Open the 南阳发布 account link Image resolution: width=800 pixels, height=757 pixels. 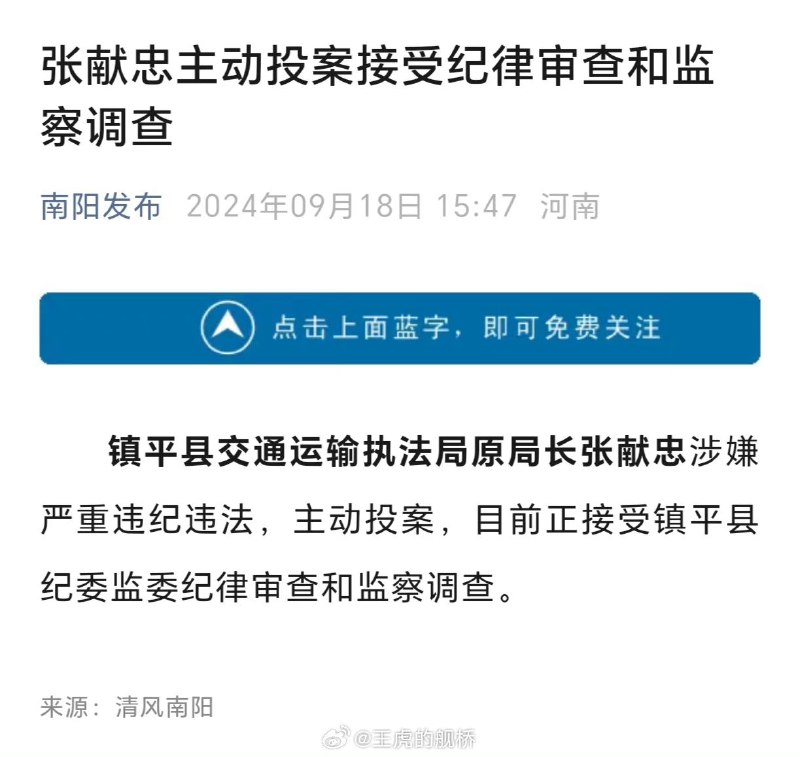click(x=100, y=207)
